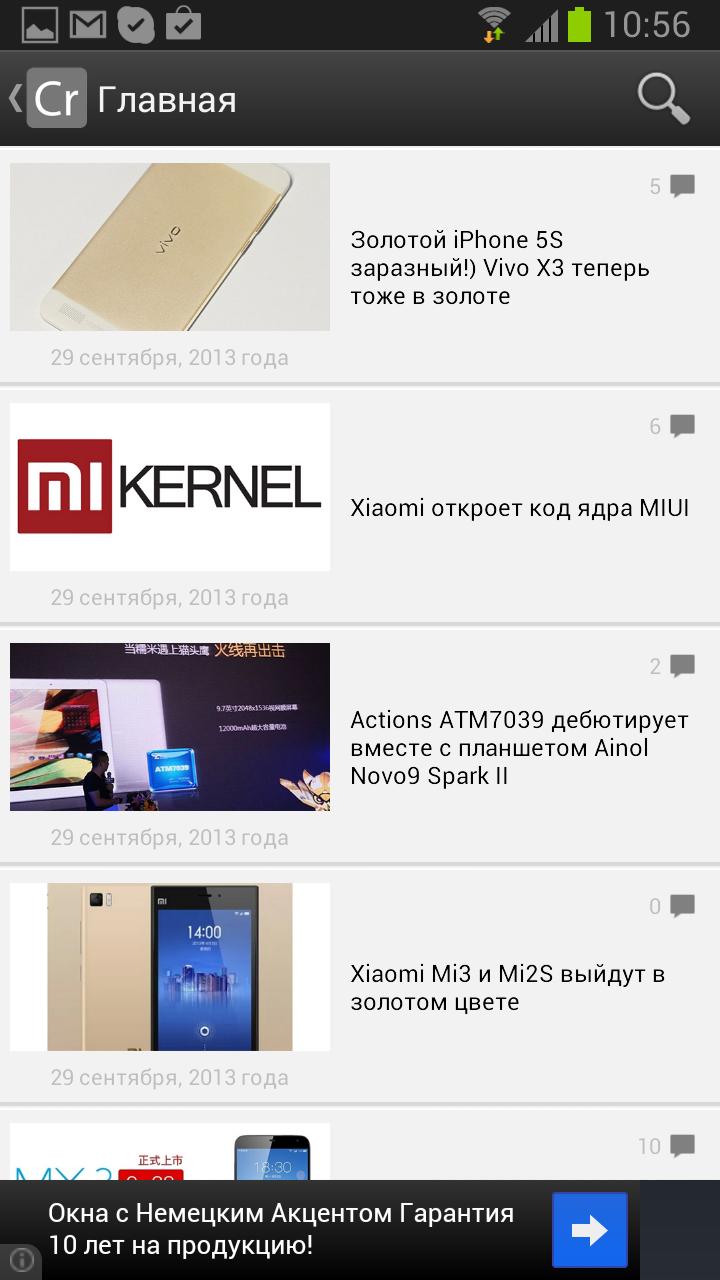Tap the blue arrow on the ad banner
The image size is (720, 1280).
(x=590, y=1230)
